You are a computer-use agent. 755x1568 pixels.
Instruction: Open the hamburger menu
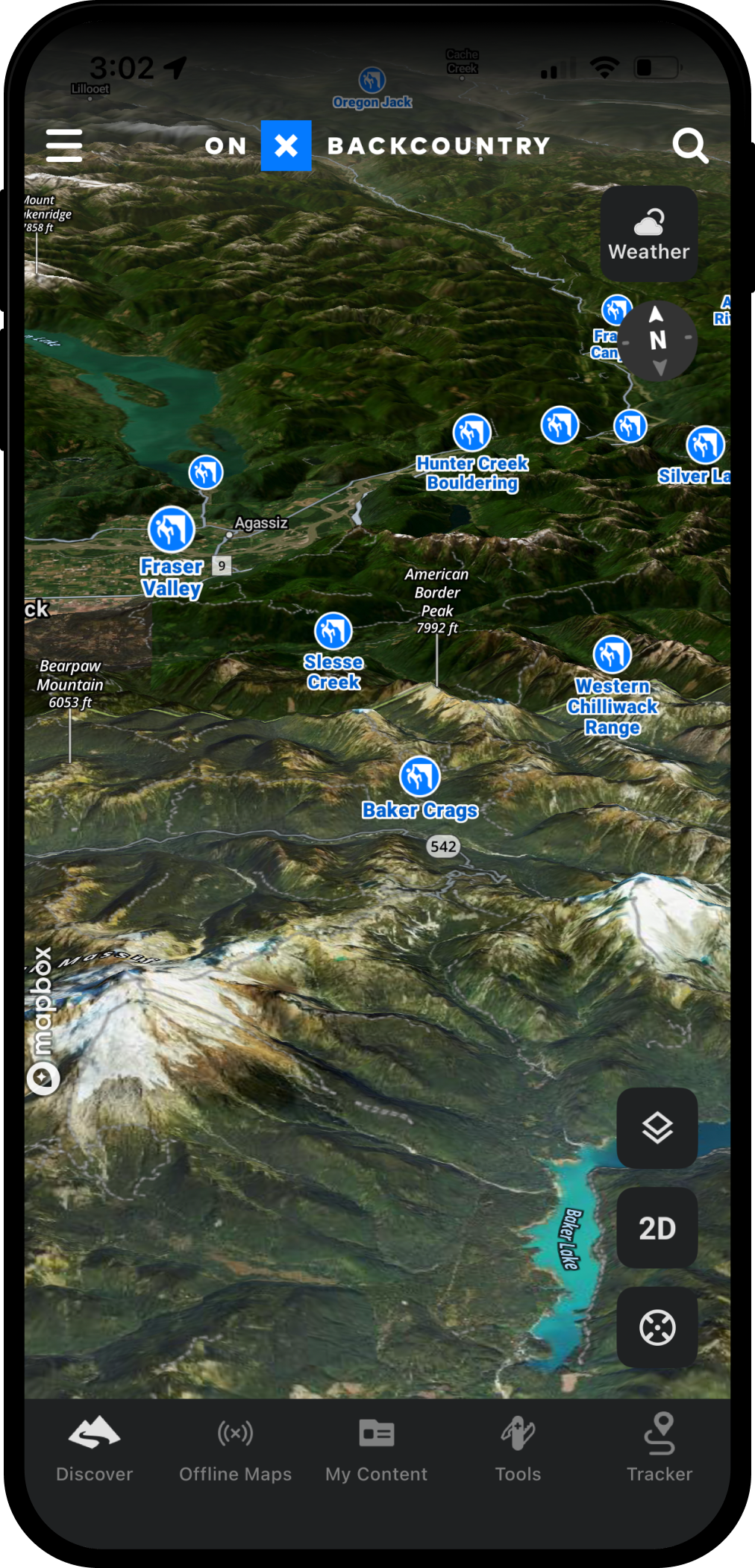[x=64, y=145]
